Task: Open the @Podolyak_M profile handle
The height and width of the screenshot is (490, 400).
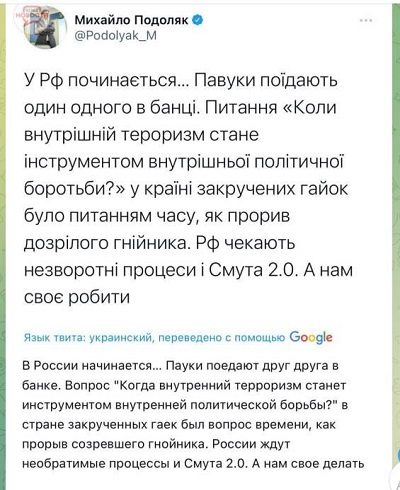Action: 115,36
